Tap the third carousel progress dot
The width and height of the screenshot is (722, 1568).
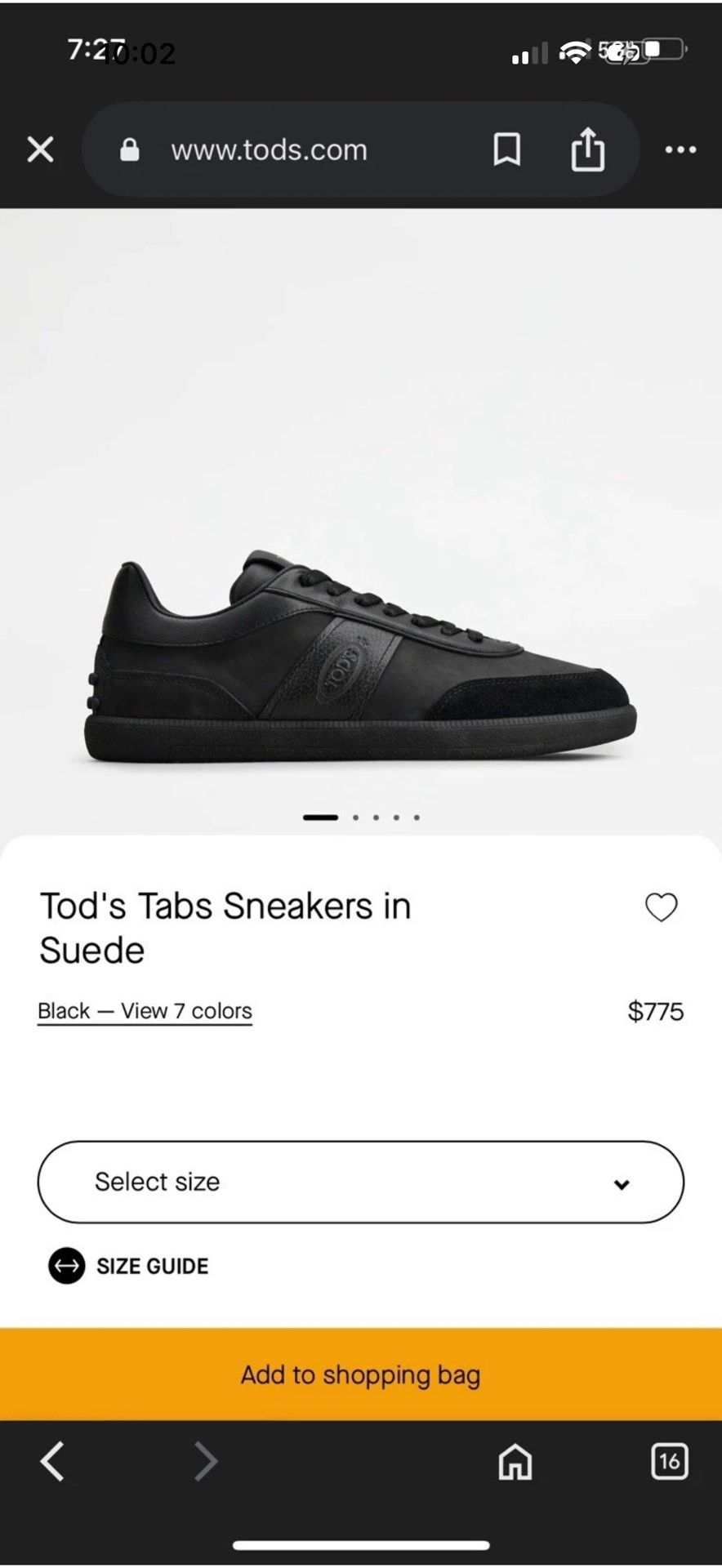376,817
